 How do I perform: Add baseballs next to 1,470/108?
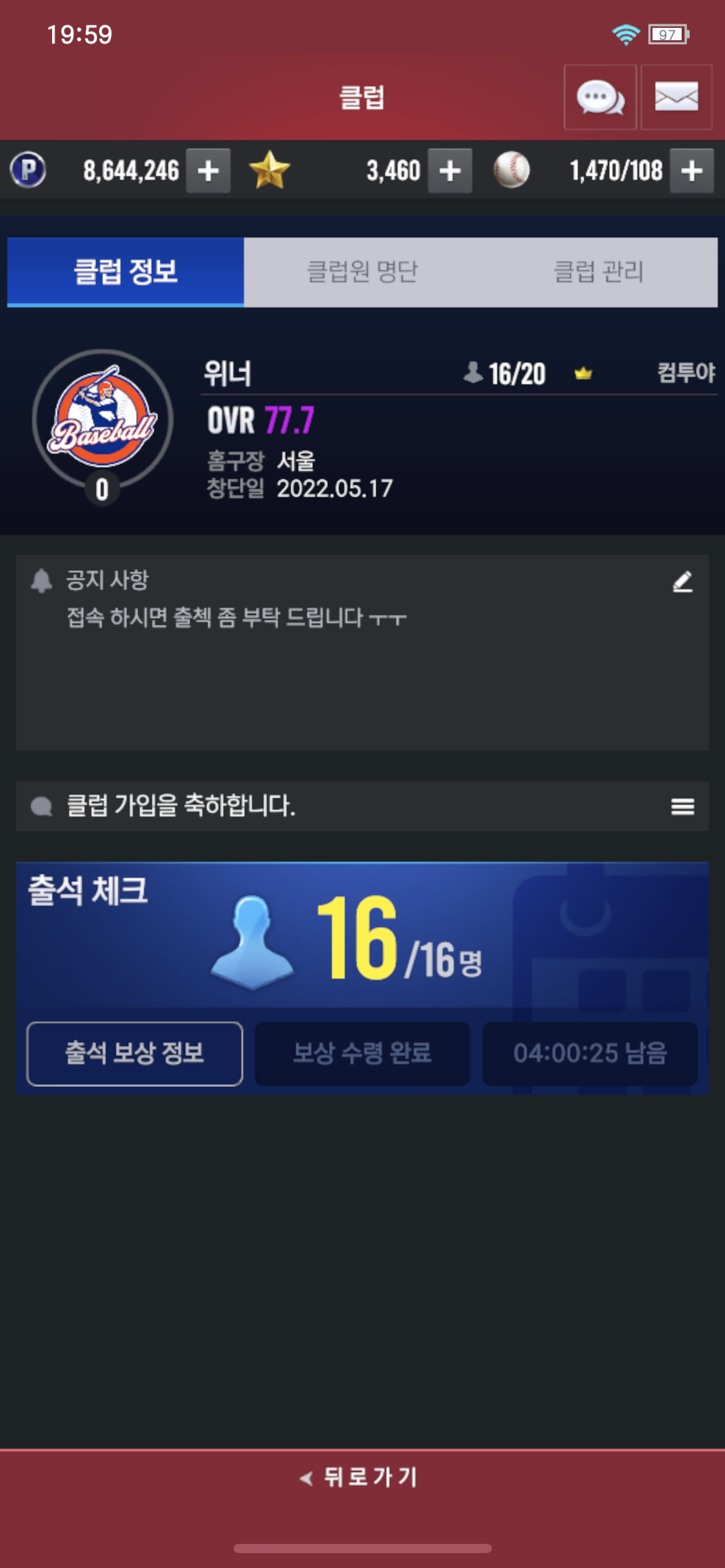(x=692, y=170)
